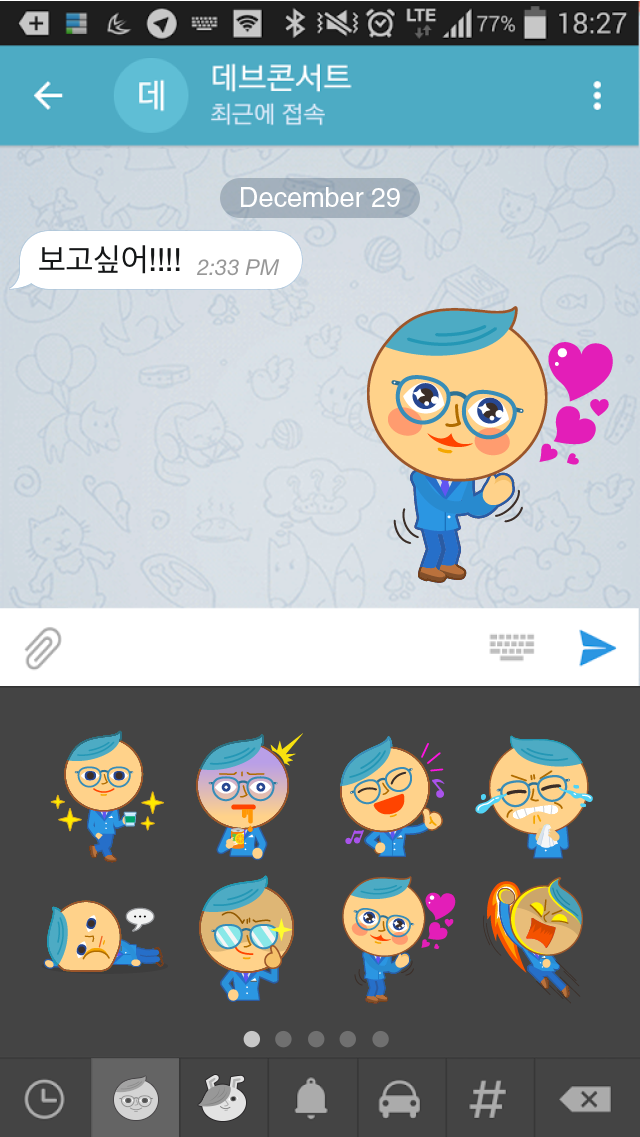Open the 데 contact avatar
The width and height of the screenshot is (640, 1137).
[151, 96]
